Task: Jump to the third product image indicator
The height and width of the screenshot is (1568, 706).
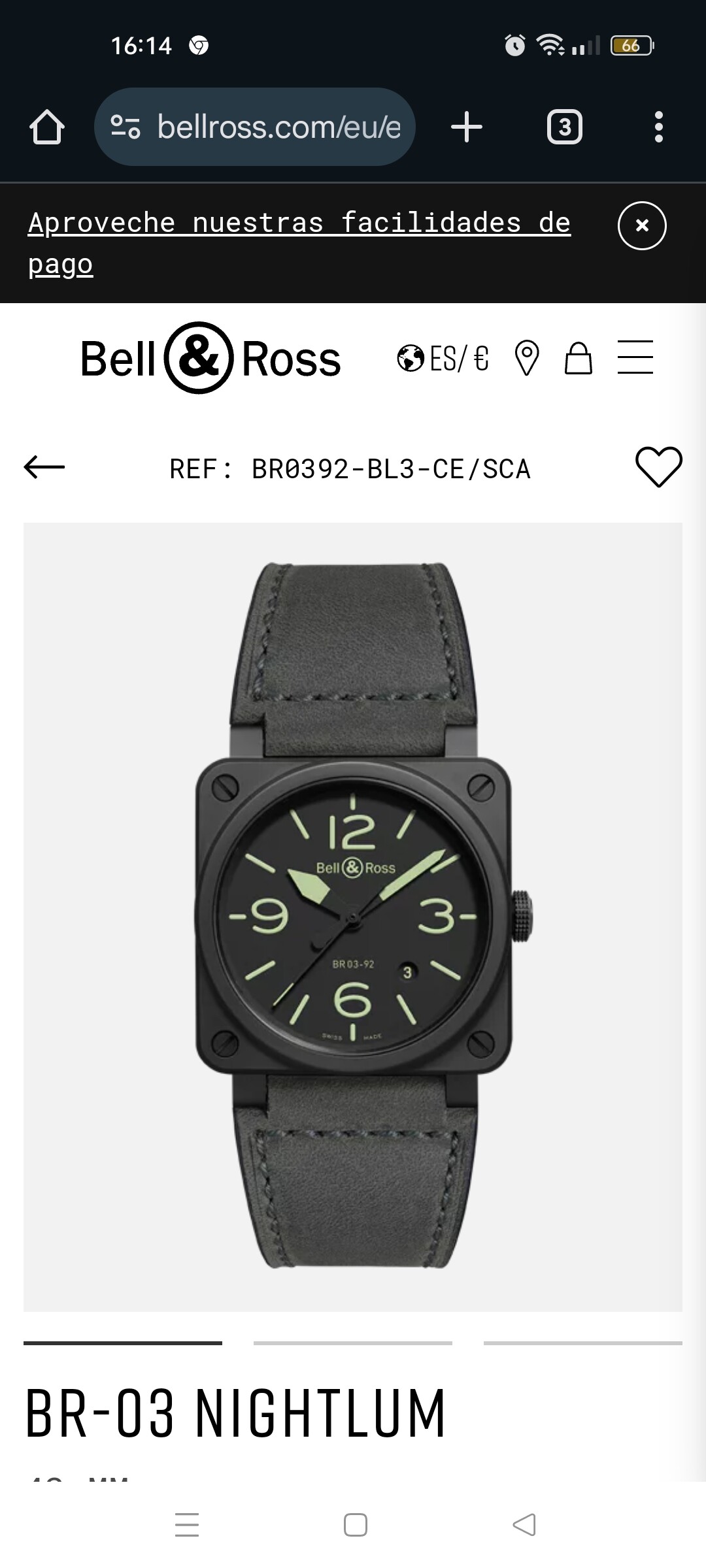Action: [x=582, y=1343]
